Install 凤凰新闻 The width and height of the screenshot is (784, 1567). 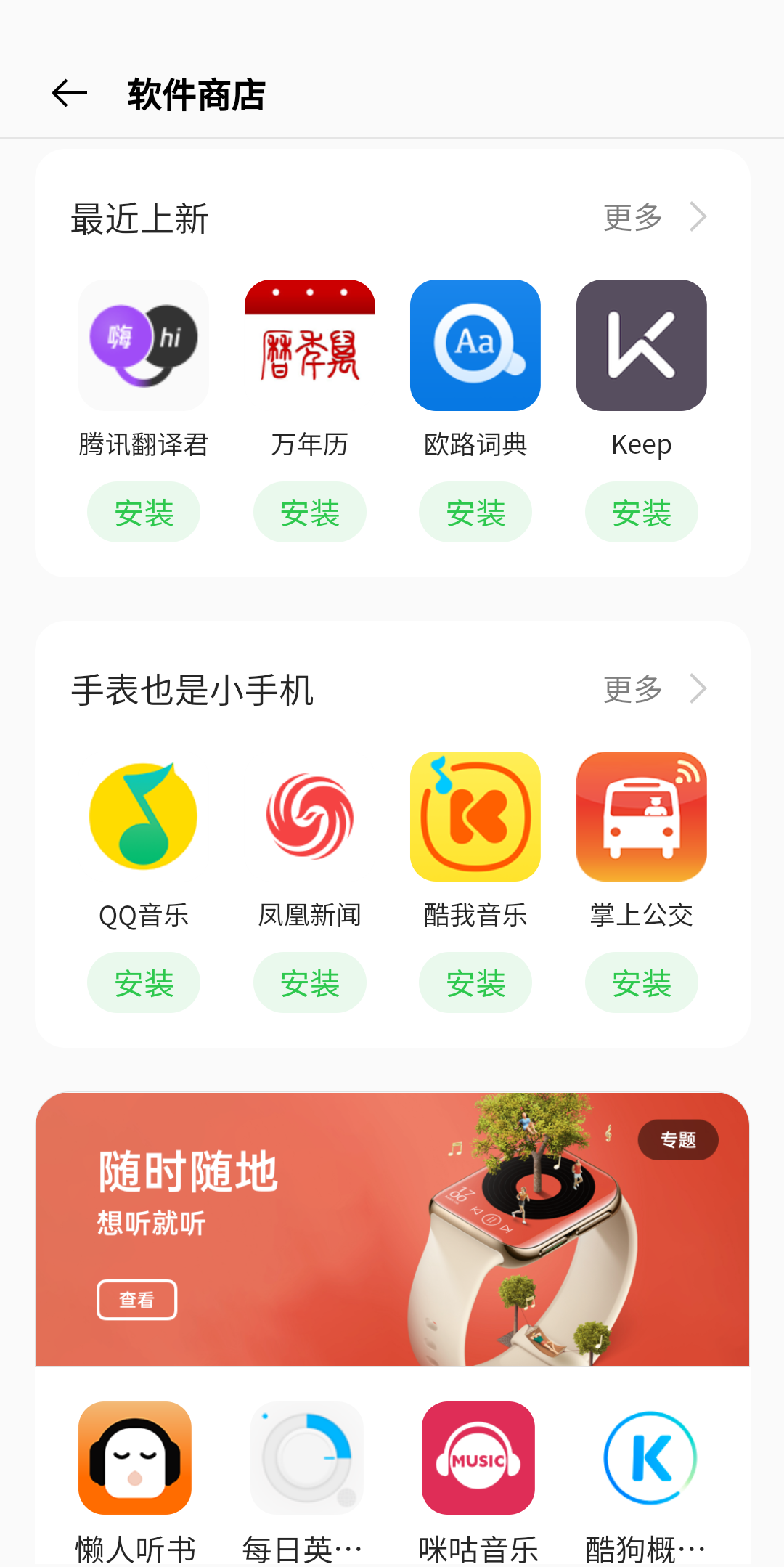point(310,983)
